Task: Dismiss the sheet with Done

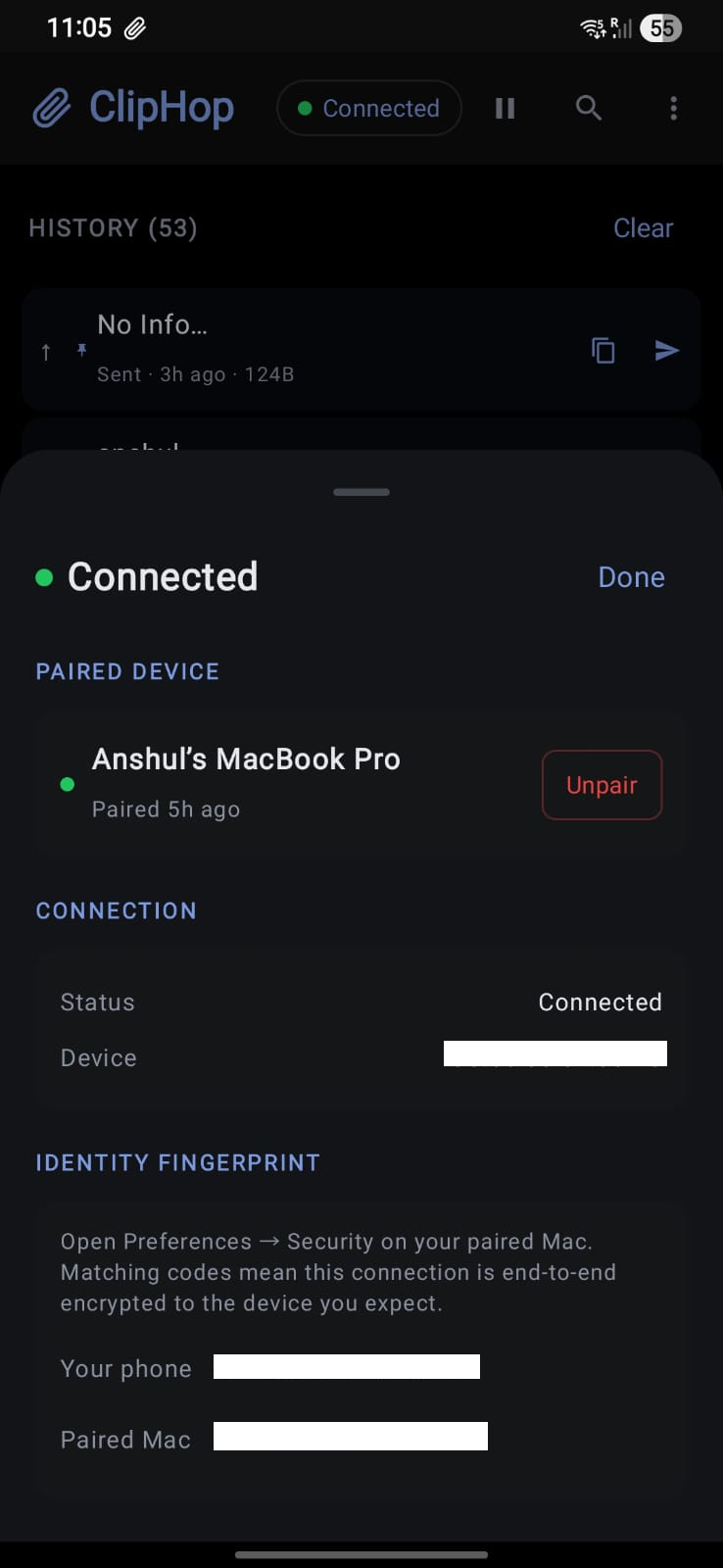Action: tap(631, 577)
